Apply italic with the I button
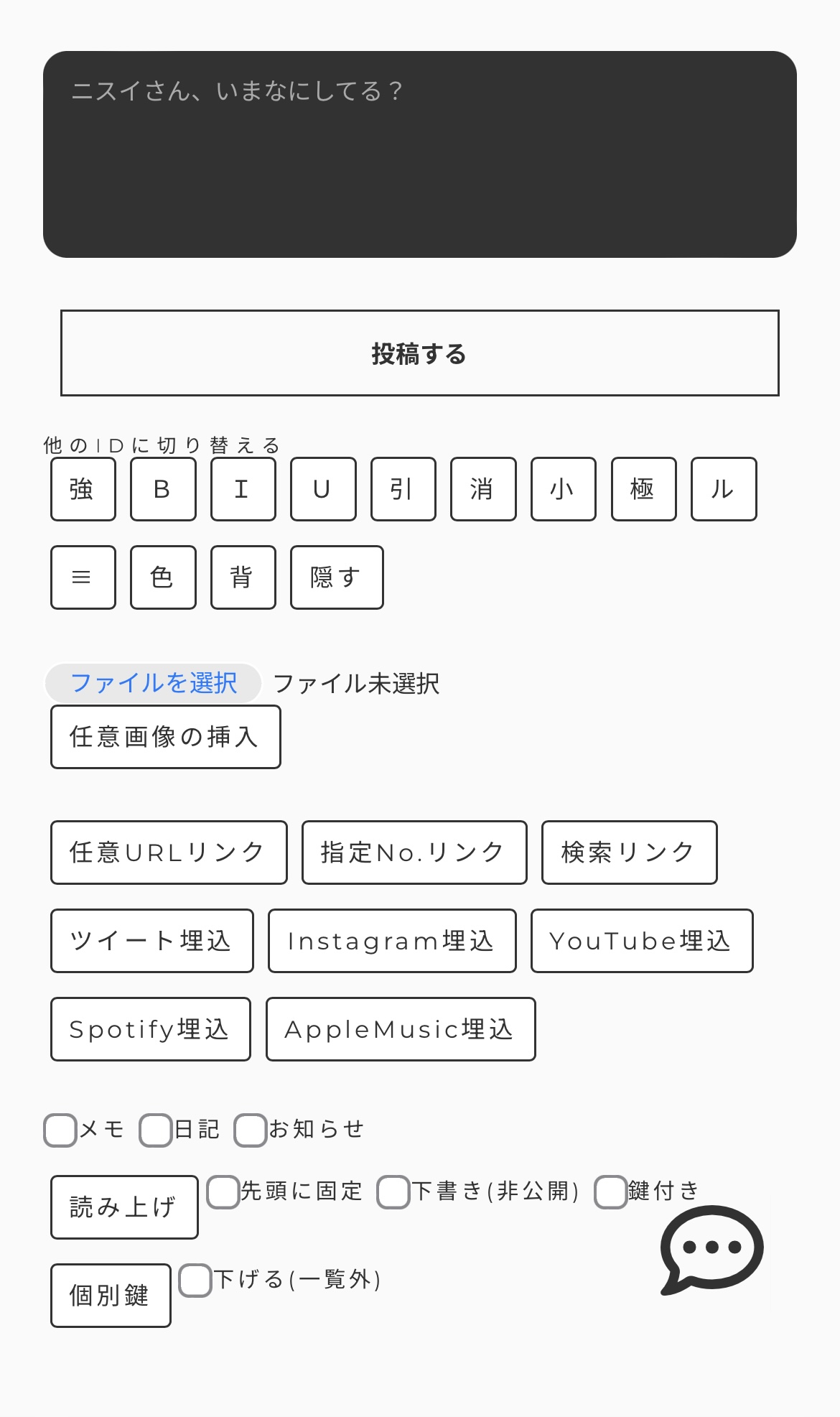The image size is (840, 1417). click(x=243, y=489)
